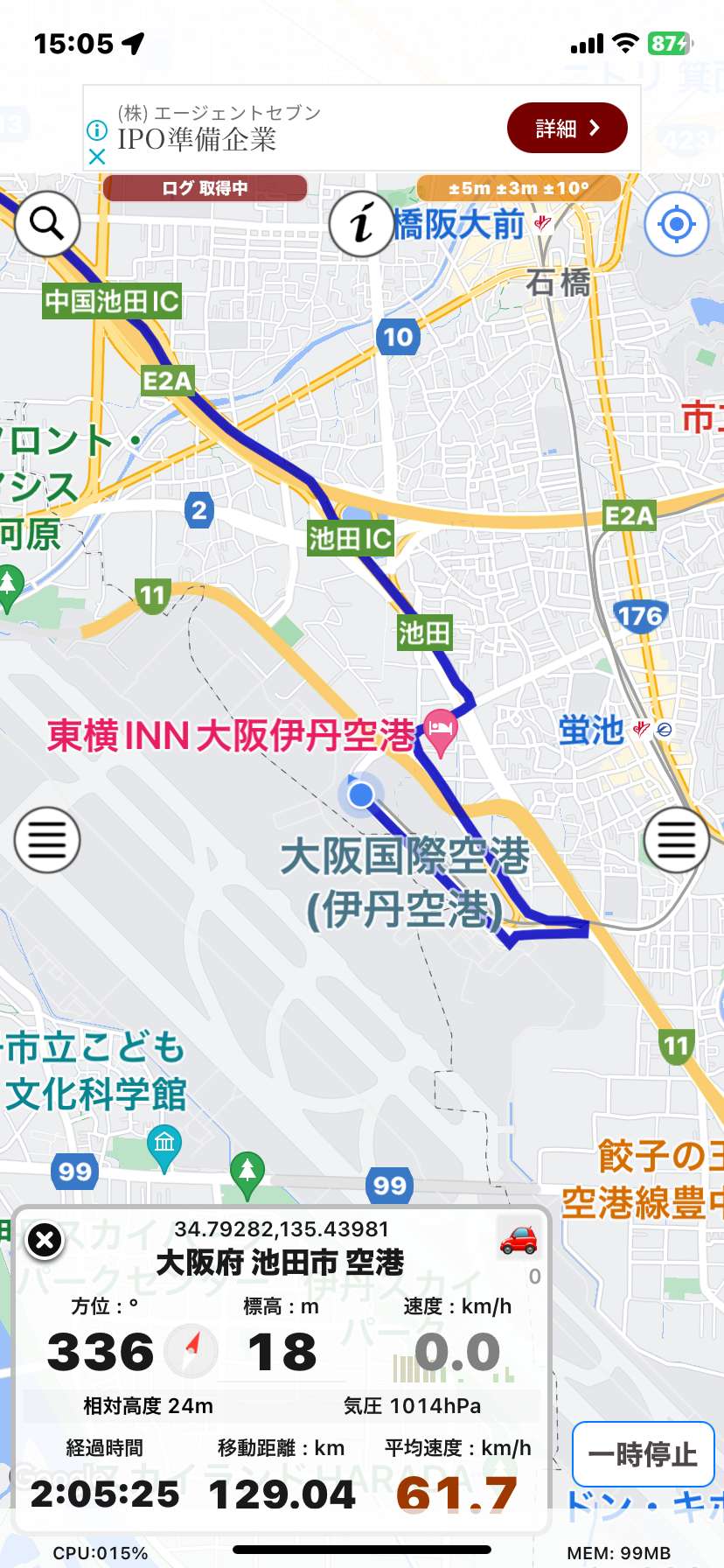
Task: Dismiss the ad banner
Action: click(97, 157)
